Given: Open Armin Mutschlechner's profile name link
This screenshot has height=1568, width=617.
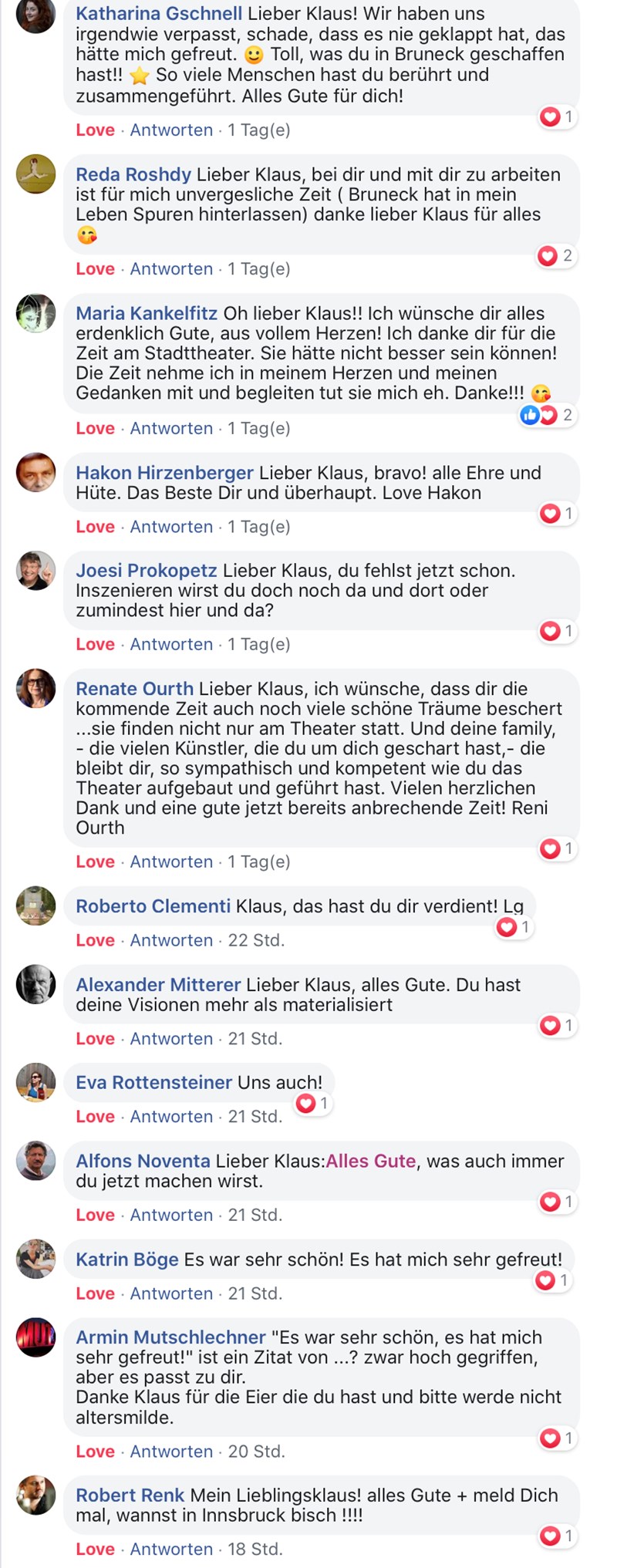Looking at the screenshot, I should pyautogui.click(x=170, y=1337).
